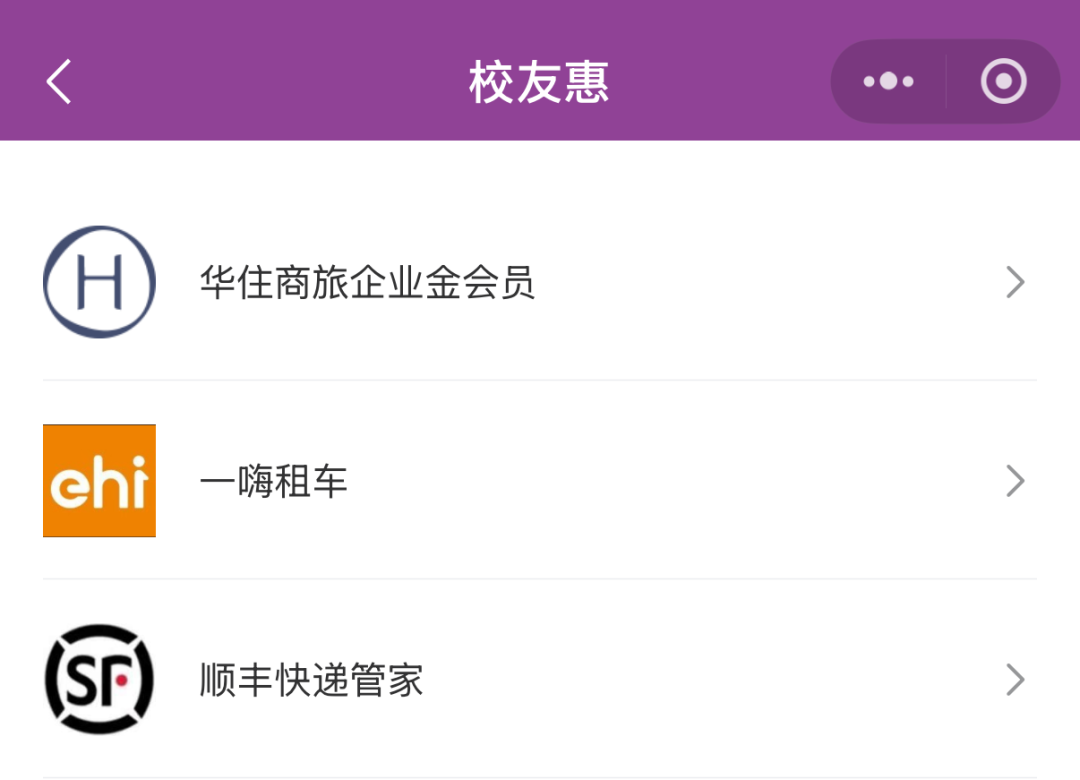This screenshot has width=1080, height=780.
Task: Open 顺丰快递管家 offer
Action: tap(540, 681)
